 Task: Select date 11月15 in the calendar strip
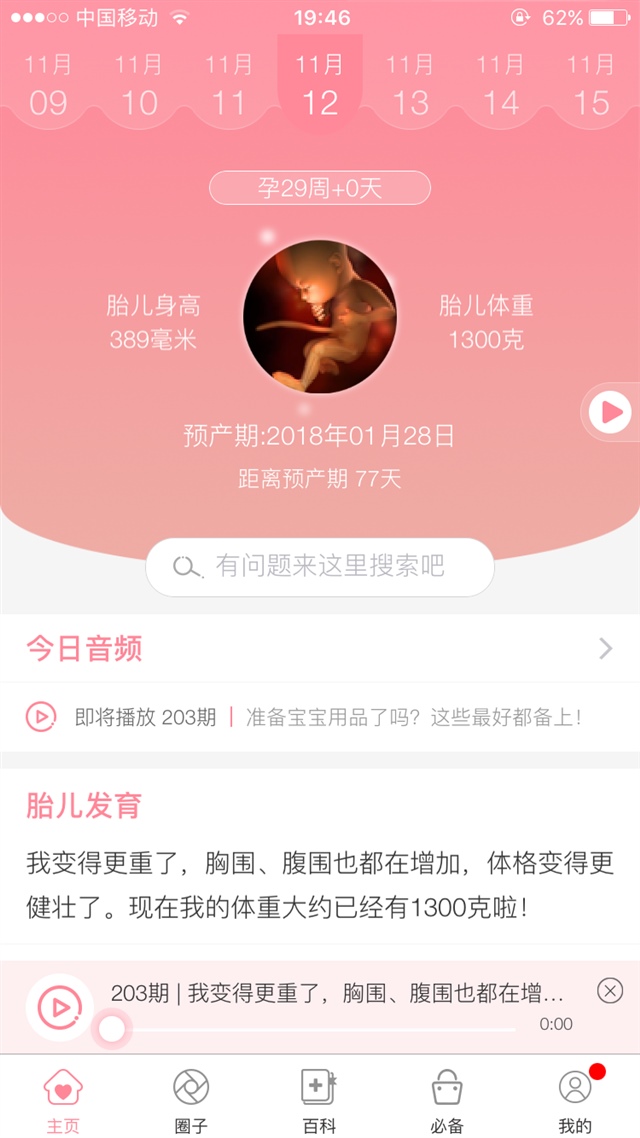point(591,85)
